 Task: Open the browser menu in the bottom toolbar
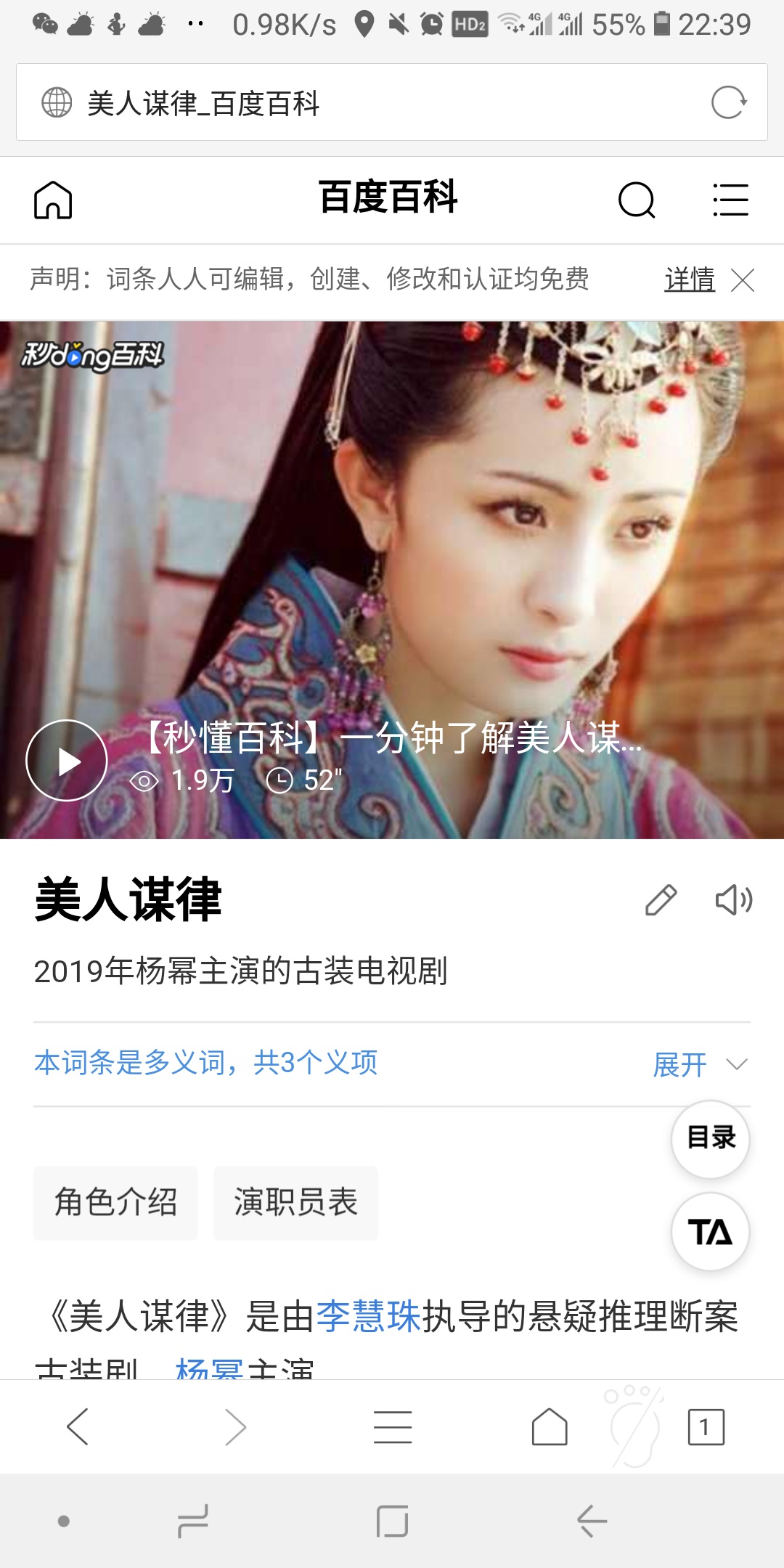point(393,1426)
